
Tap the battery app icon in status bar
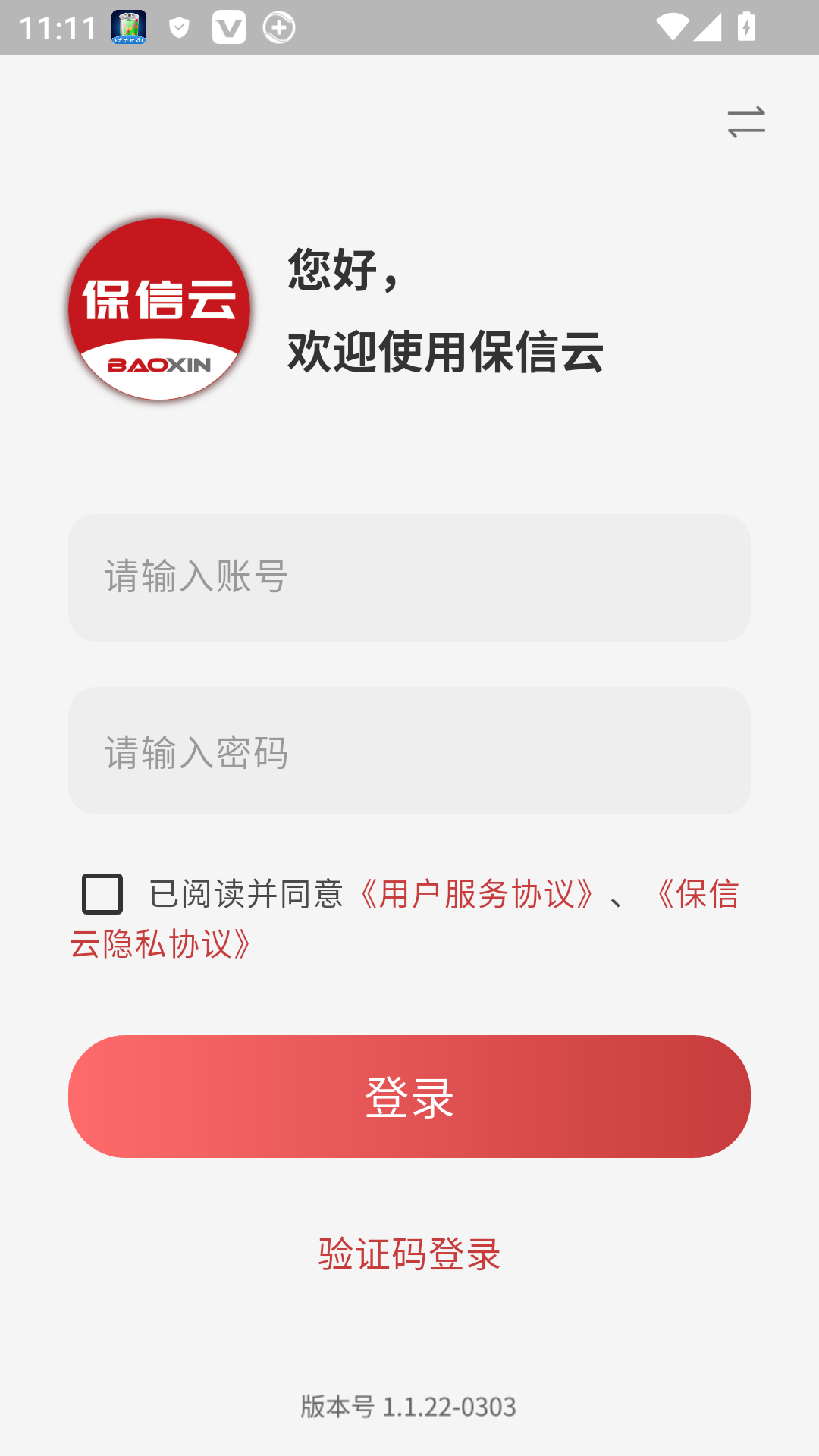(127, 27)
